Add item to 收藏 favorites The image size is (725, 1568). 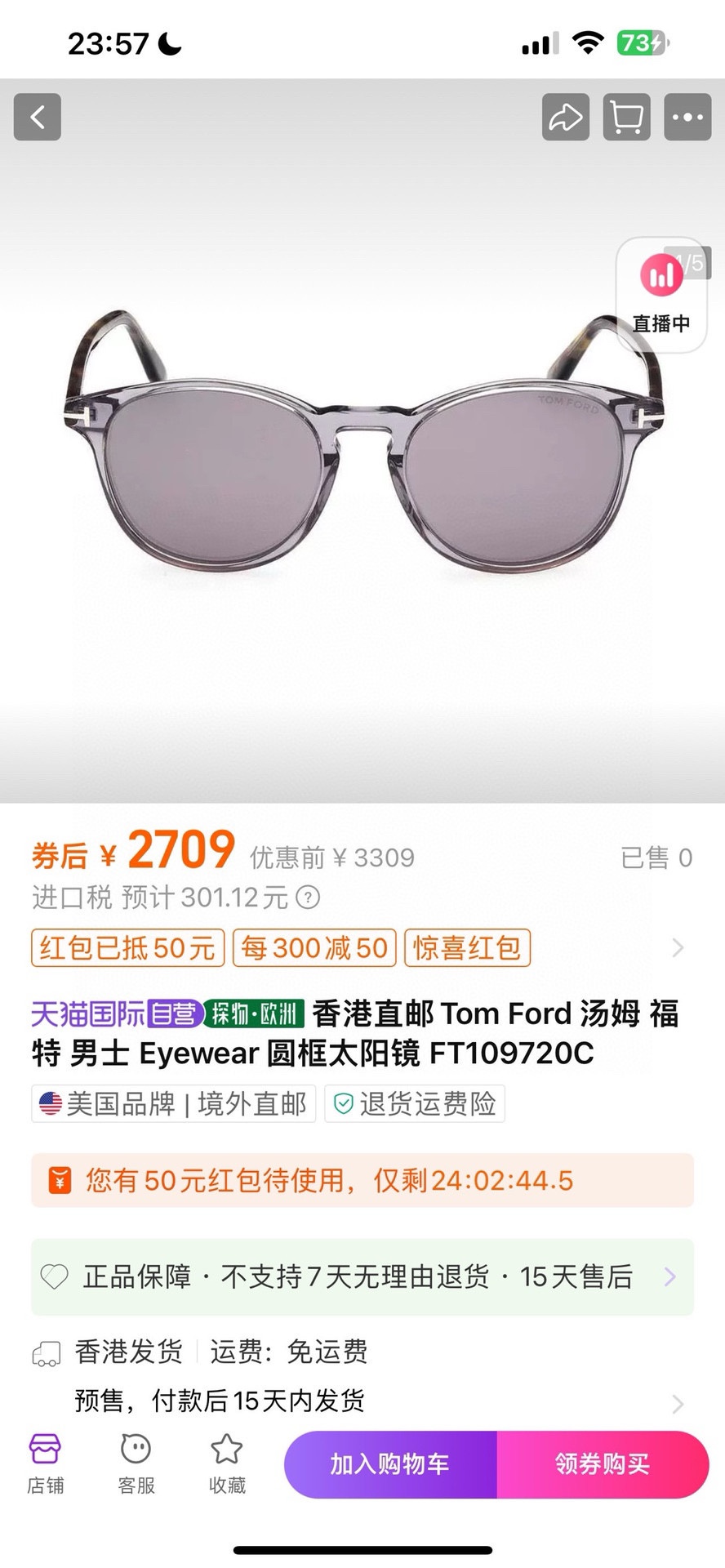coord(227,1464)
